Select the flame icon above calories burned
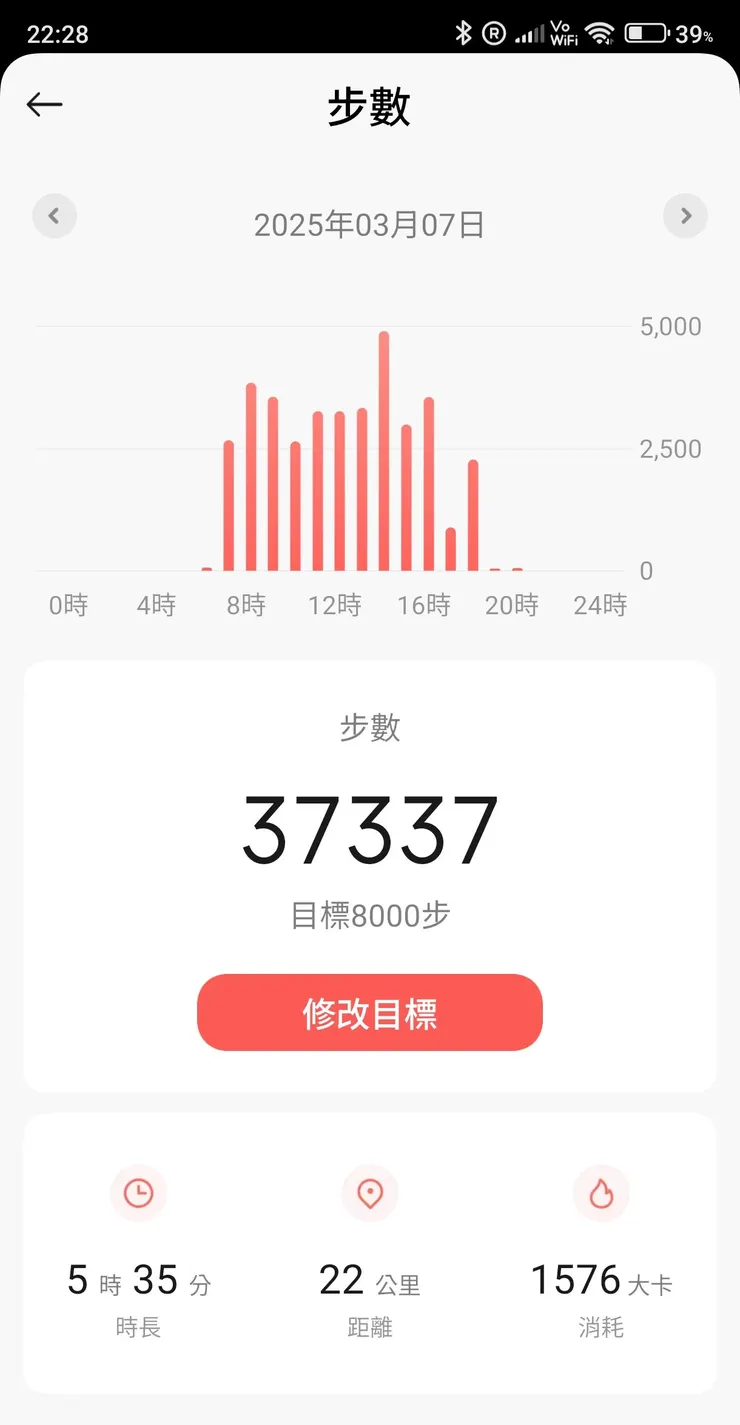The width and height of the screenshot is (740, 1425). tap(600, 1192)
